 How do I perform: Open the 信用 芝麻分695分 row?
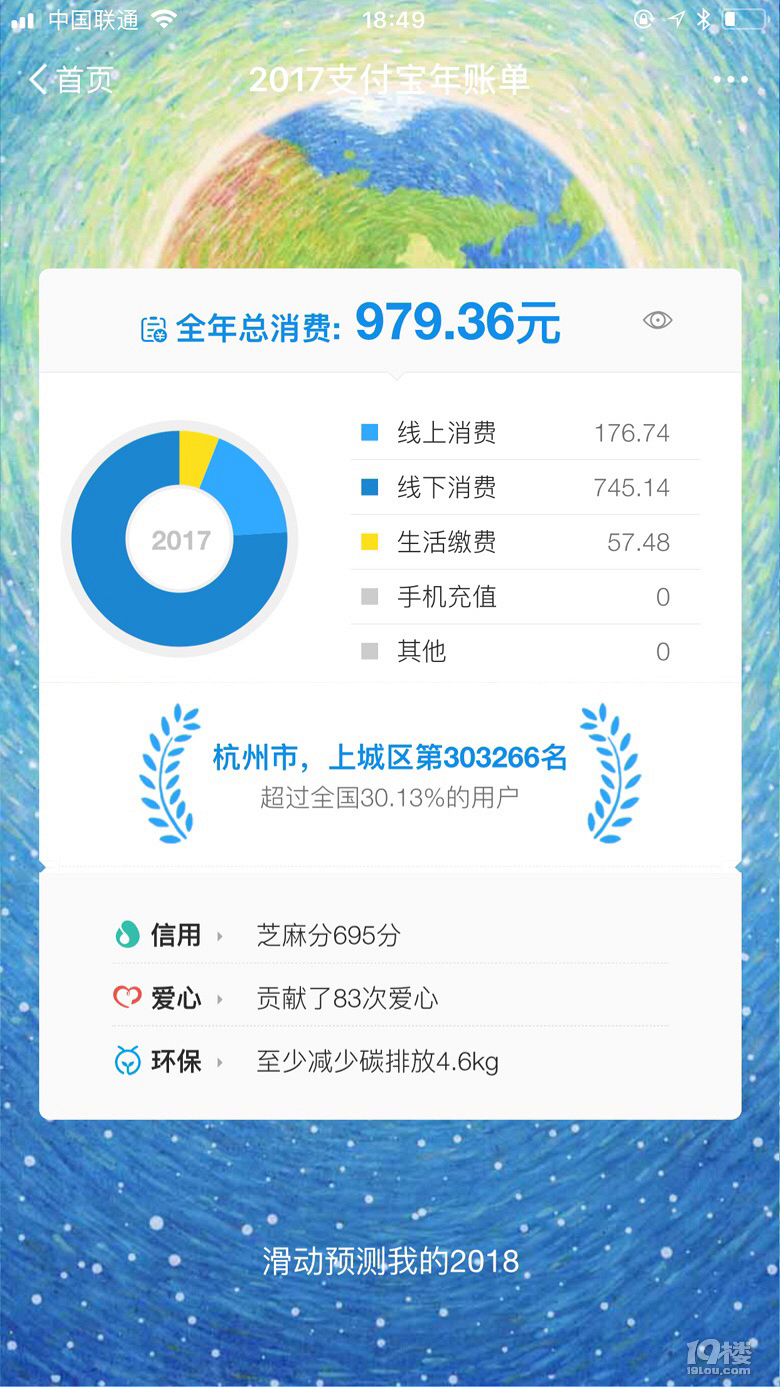(390, 936)
